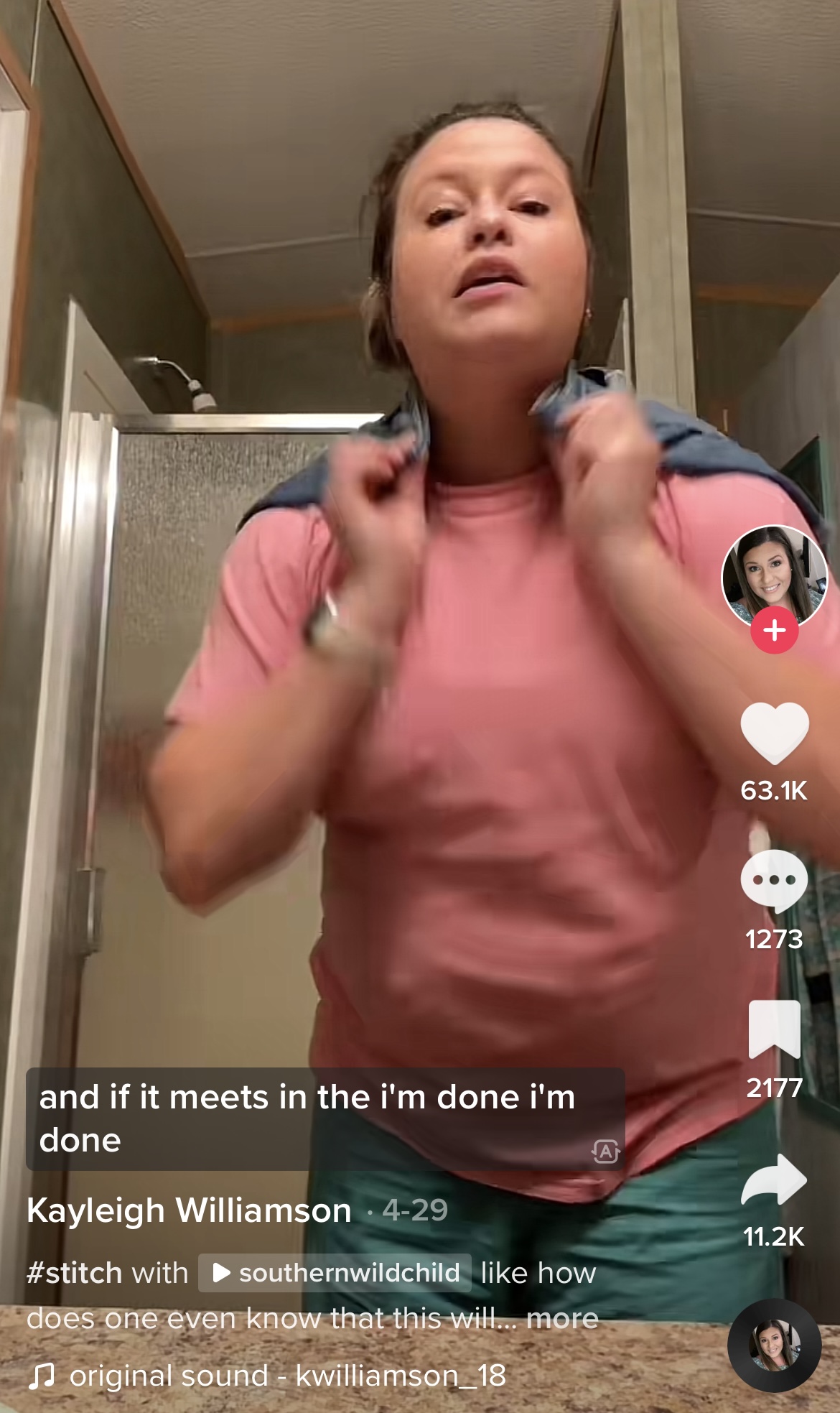Tap the #stitch hashtag
Screen dimensions: 840x1413
(x=74, y=1273)
